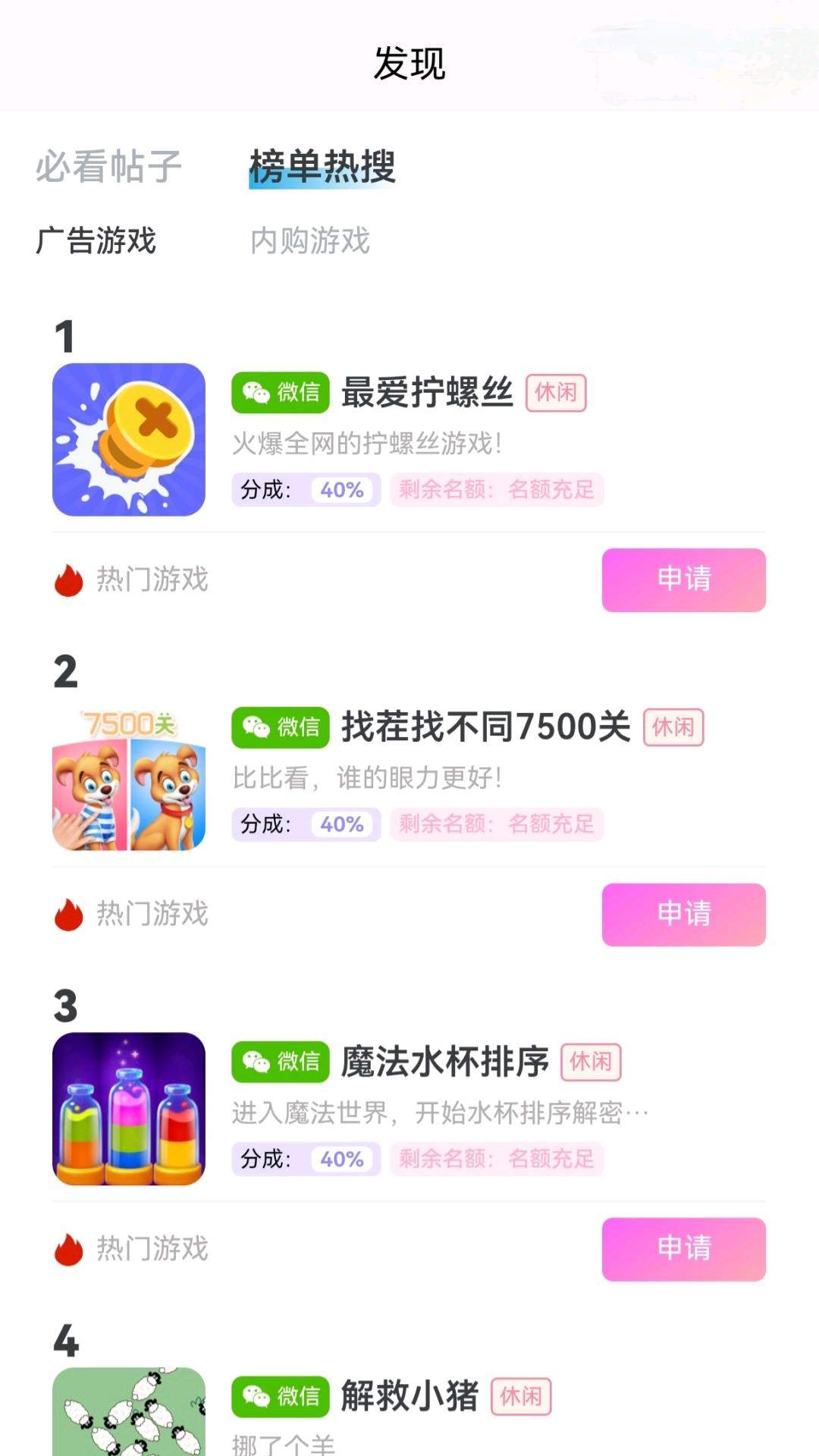Click the coin app icon of 最爱拧螺丝
This screenshot has height=1456, width=819.
tap(129, 440)
